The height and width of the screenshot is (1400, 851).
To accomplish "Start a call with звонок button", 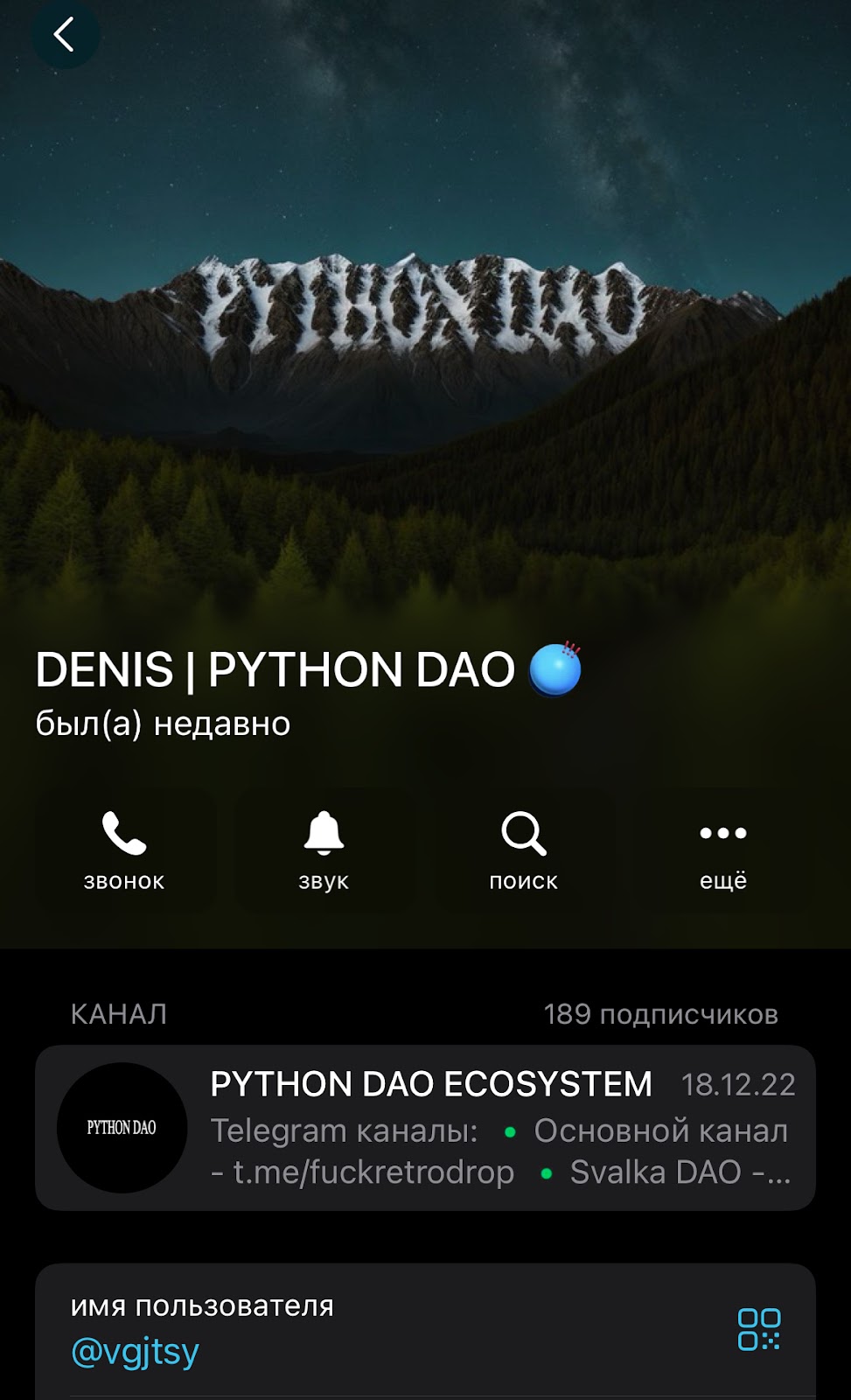I will point(124,850).
